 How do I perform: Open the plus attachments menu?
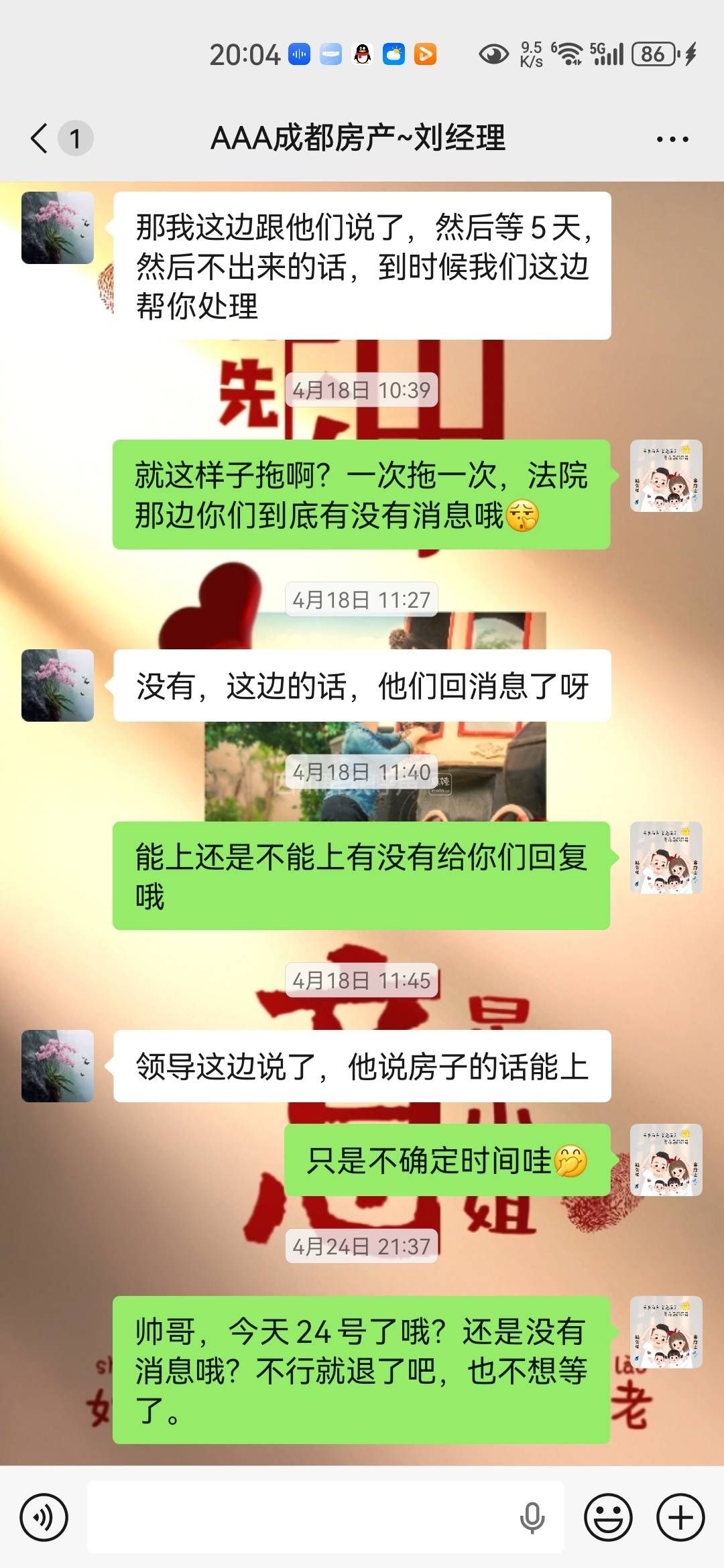coord(680,1517)
